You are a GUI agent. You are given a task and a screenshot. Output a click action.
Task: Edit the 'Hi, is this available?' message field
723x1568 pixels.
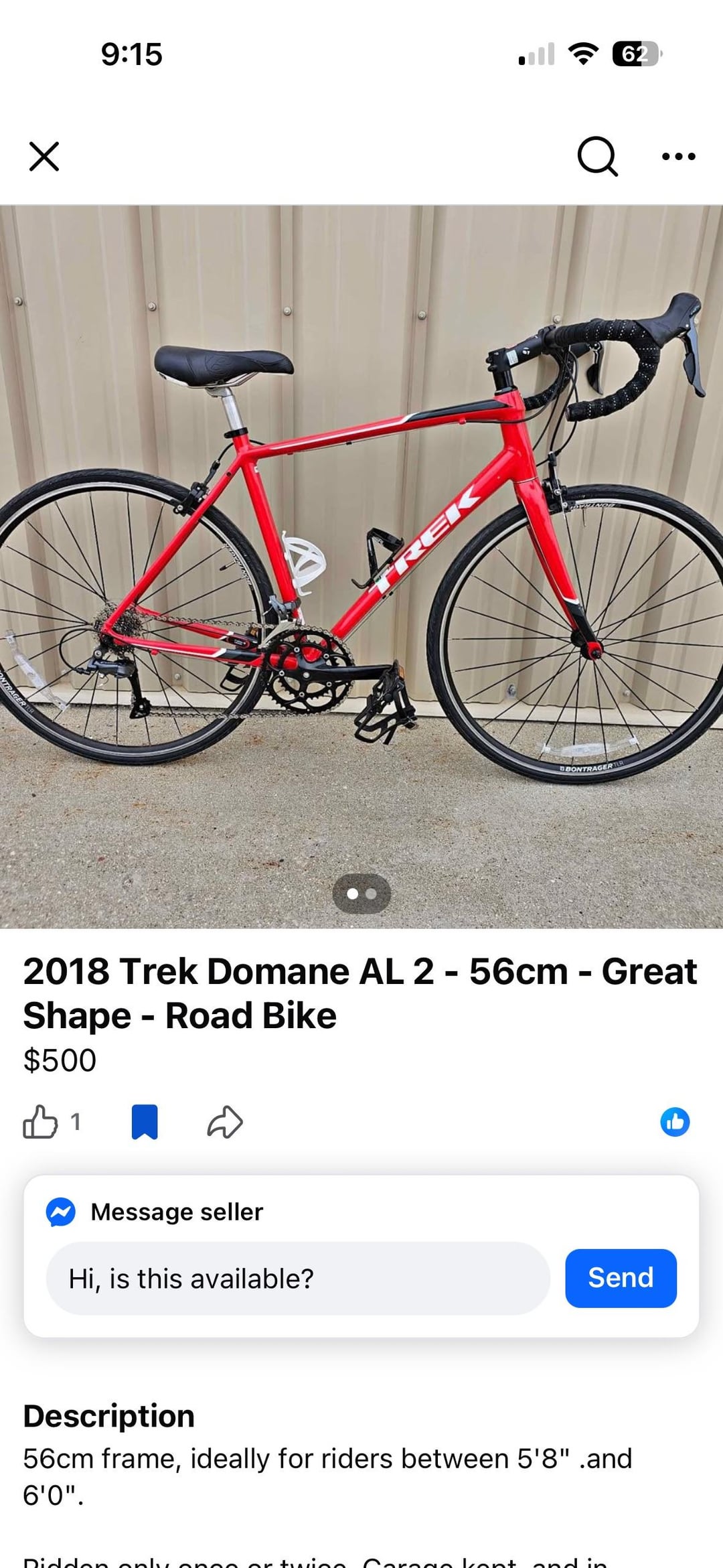click(x=298, y=1279)
